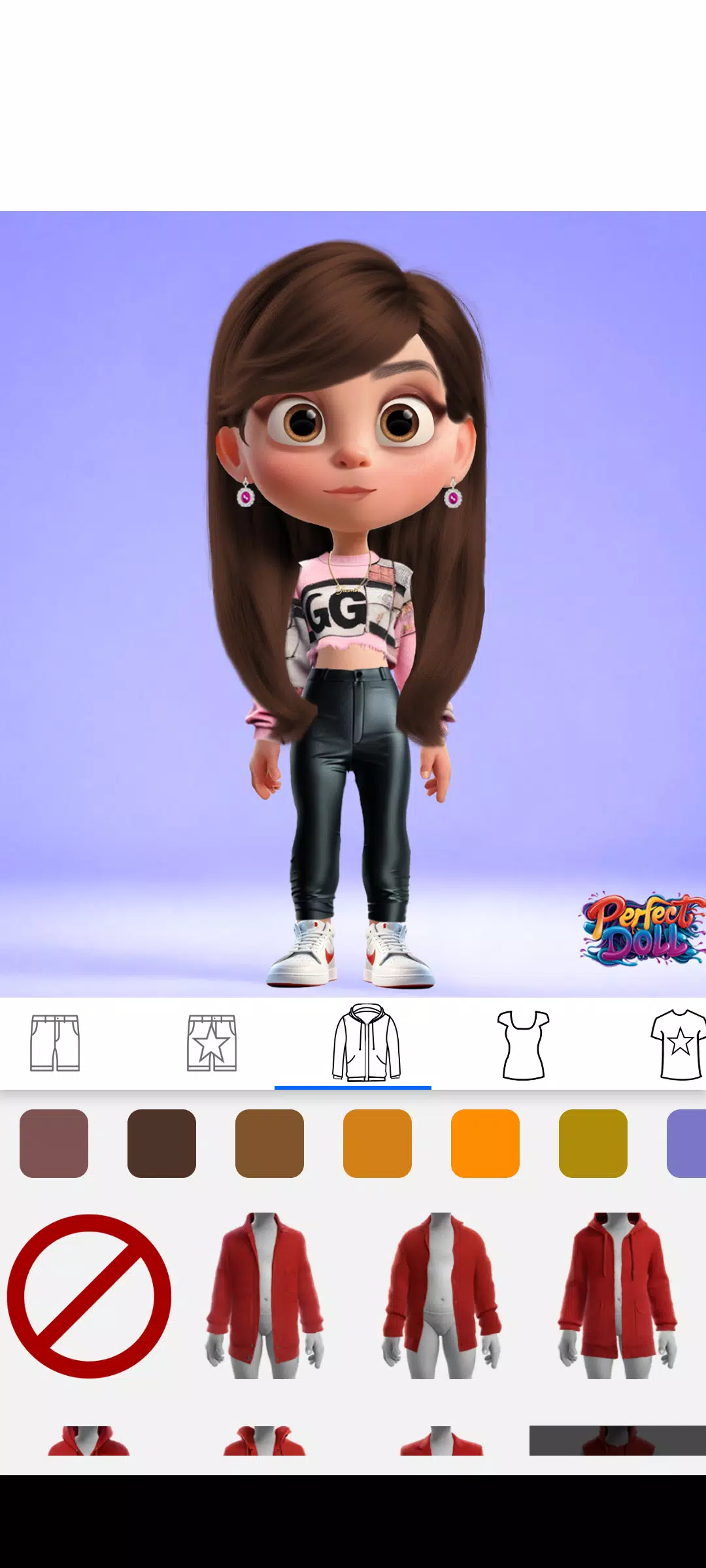Screen dimensions: 706x1568
Task: Apply the amber color swatch
Action: click(x=377, y=1143)
